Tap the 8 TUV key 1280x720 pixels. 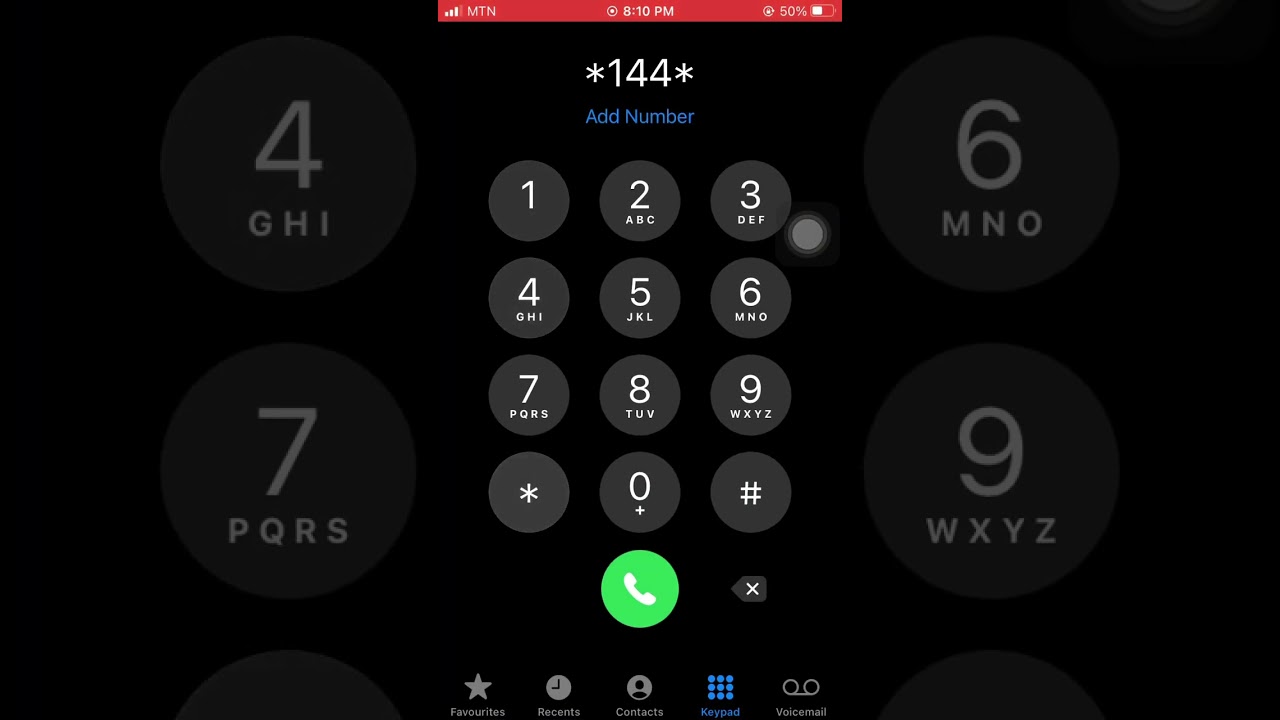[640, 395]
